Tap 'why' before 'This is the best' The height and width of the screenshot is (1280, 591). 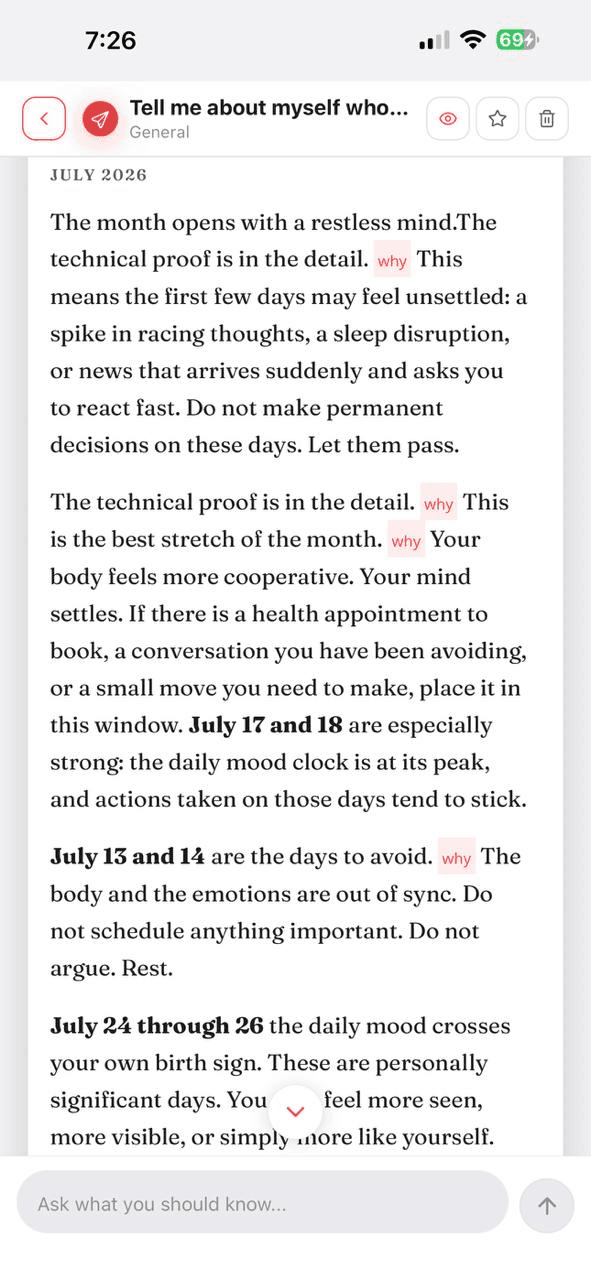(x=438, y=504)
